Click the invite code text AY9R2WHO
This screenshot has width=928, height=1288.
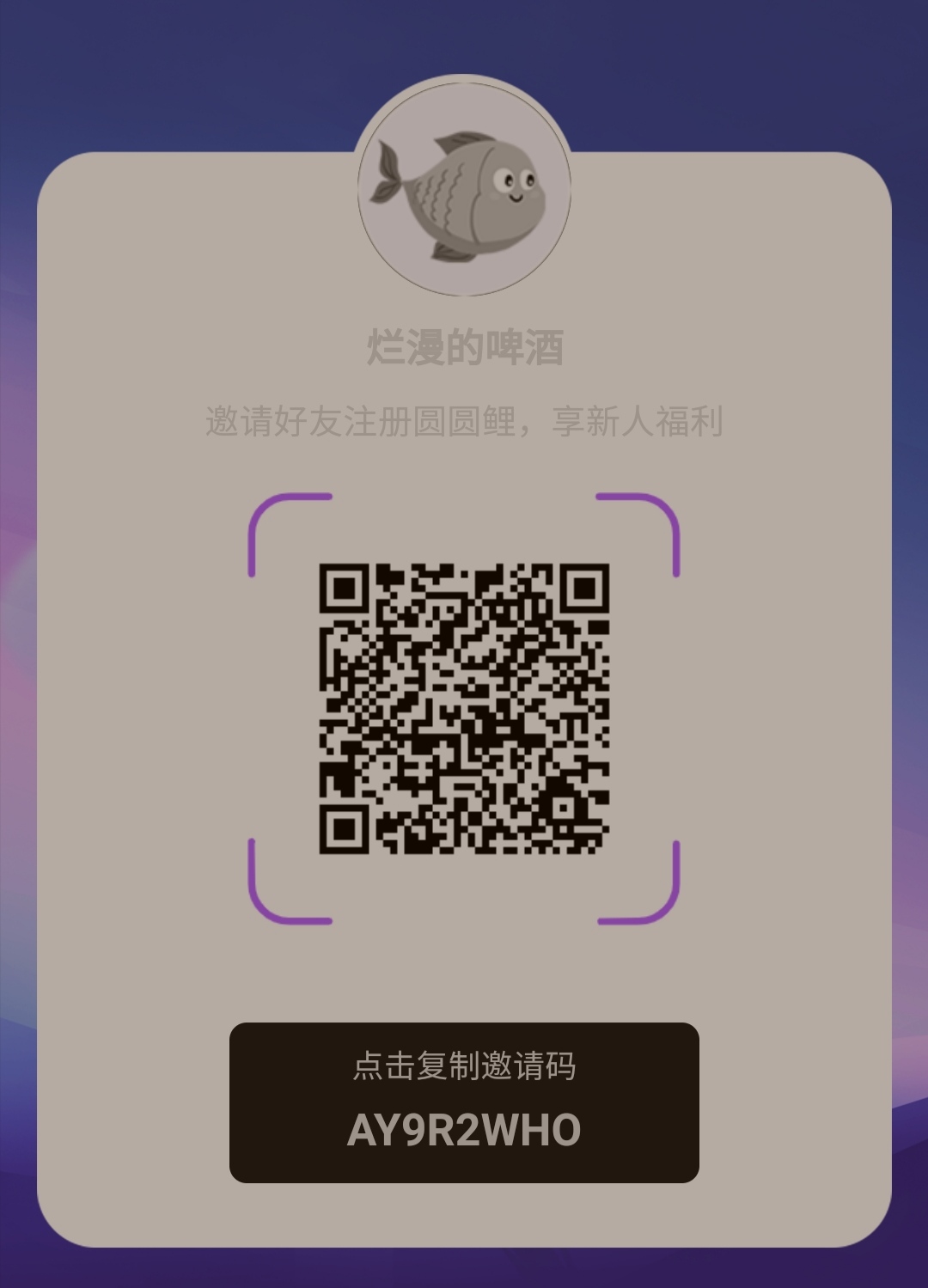point(464,1130)
